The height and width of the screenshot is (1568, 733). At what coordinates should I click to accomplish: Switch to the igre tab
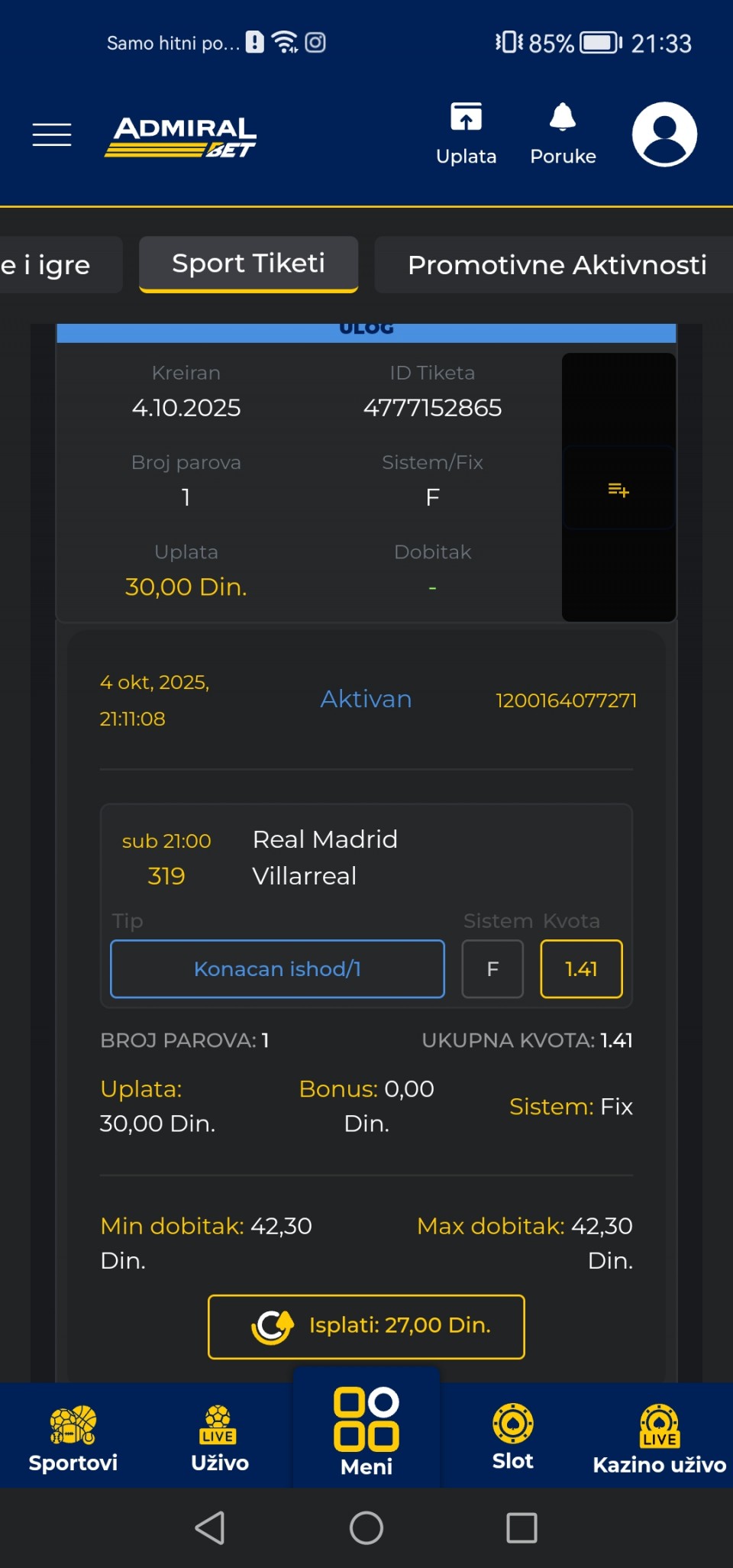(53, 265)
